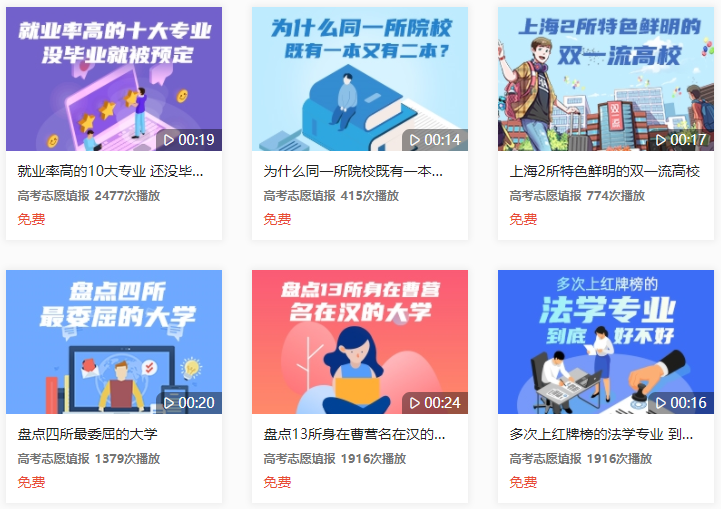Select the video 盘点13所身在曹营名在汉的大学

(360, 342)
